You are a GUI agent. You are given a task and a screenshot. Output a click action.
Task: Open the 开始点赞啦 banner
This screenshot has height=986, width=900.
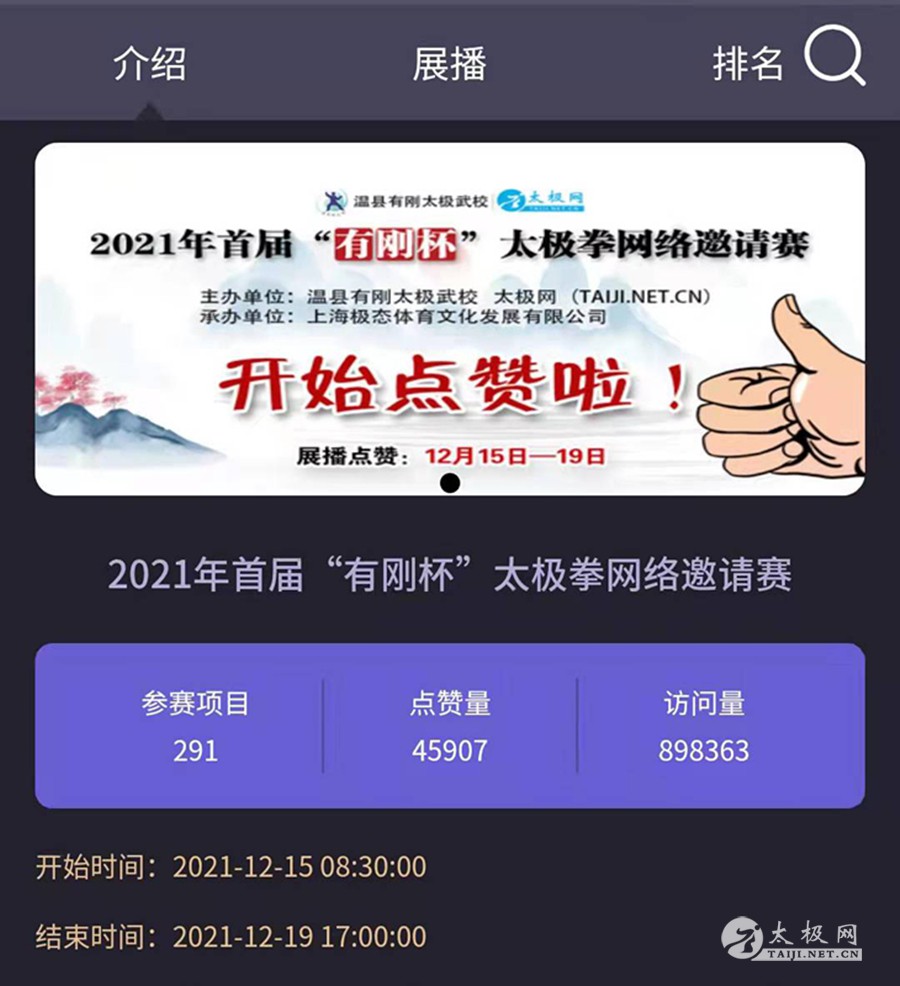450,318
